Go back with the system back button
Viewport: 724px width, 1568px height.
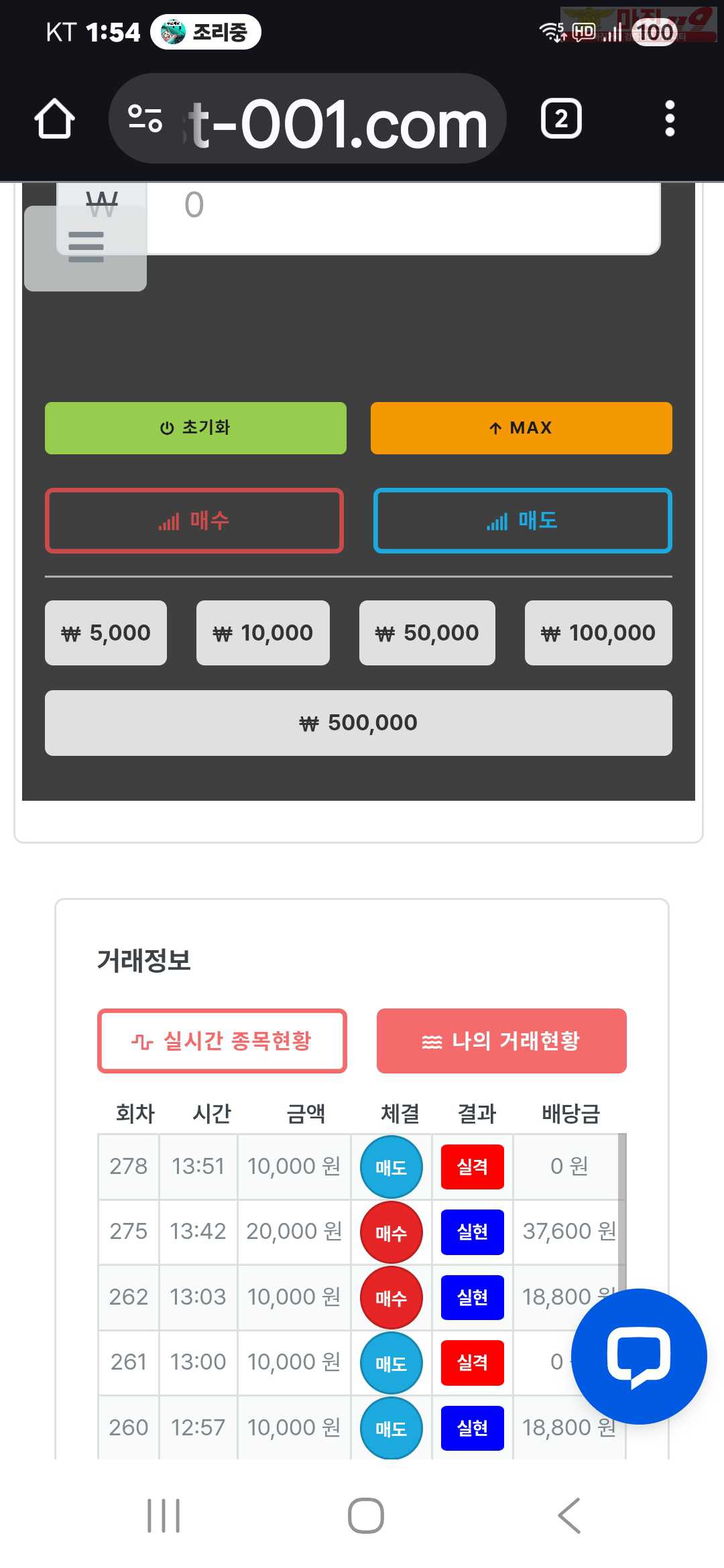569,1516
